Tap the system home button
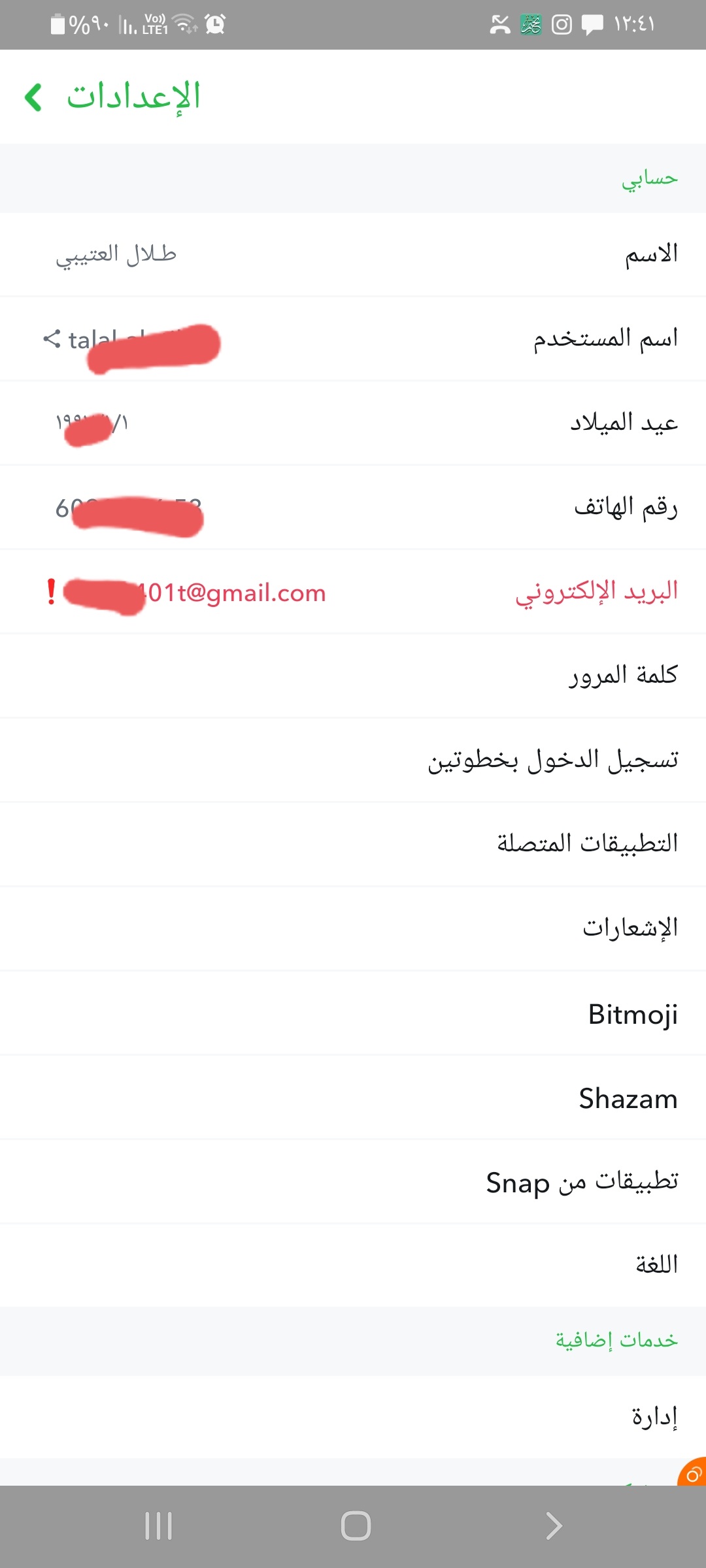 (356, 1526)
